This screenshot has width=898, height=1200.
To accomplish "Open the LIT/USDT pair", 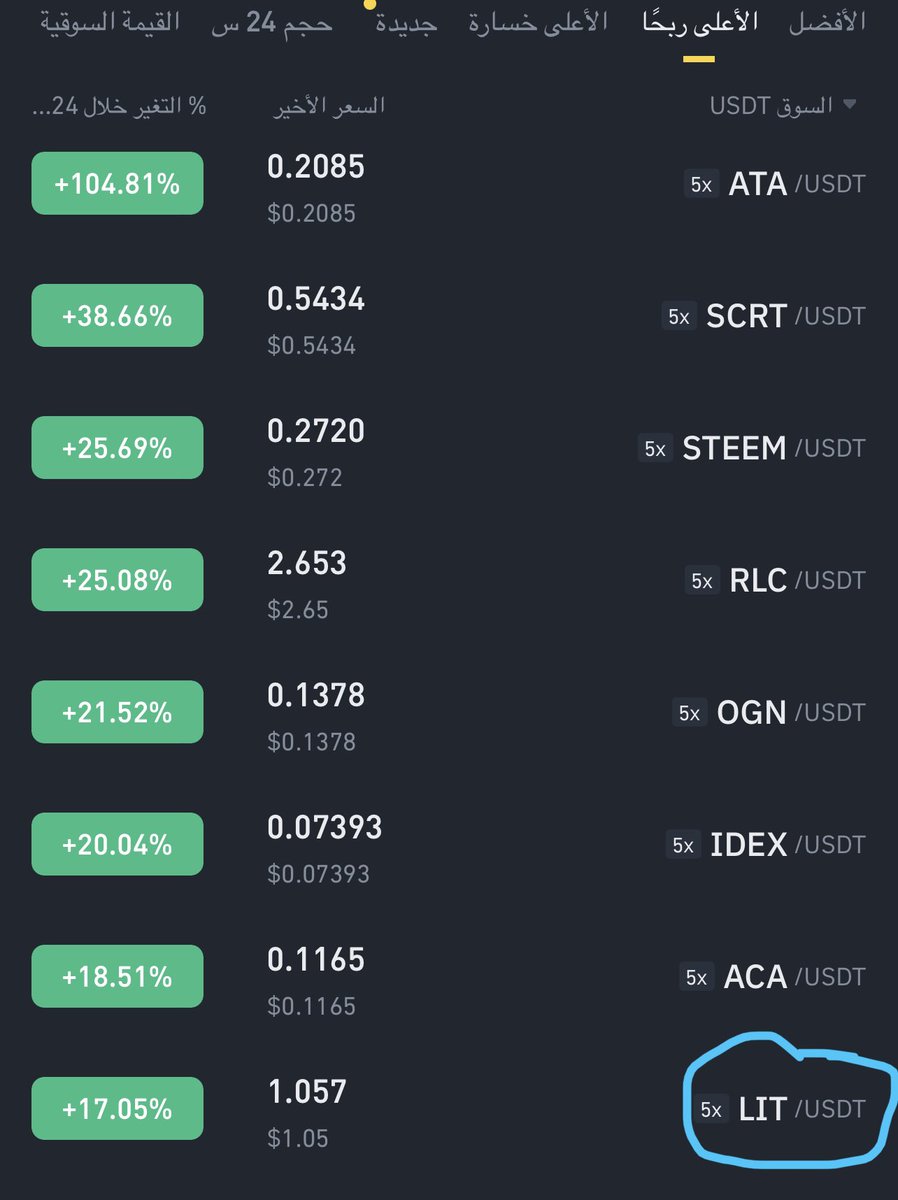I will pyautogui.click(x=781, y=1109).
